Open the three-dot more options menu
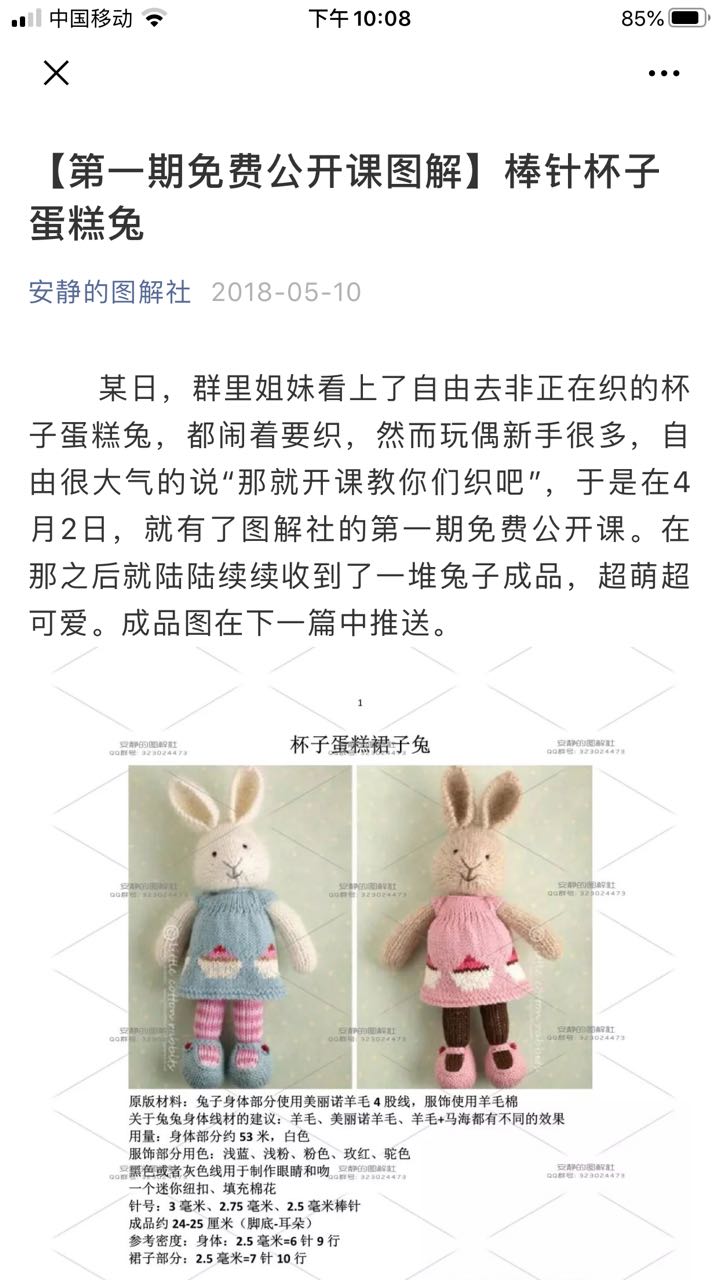The height and width of the screenshot is (1280, 720). click(664, 73)
